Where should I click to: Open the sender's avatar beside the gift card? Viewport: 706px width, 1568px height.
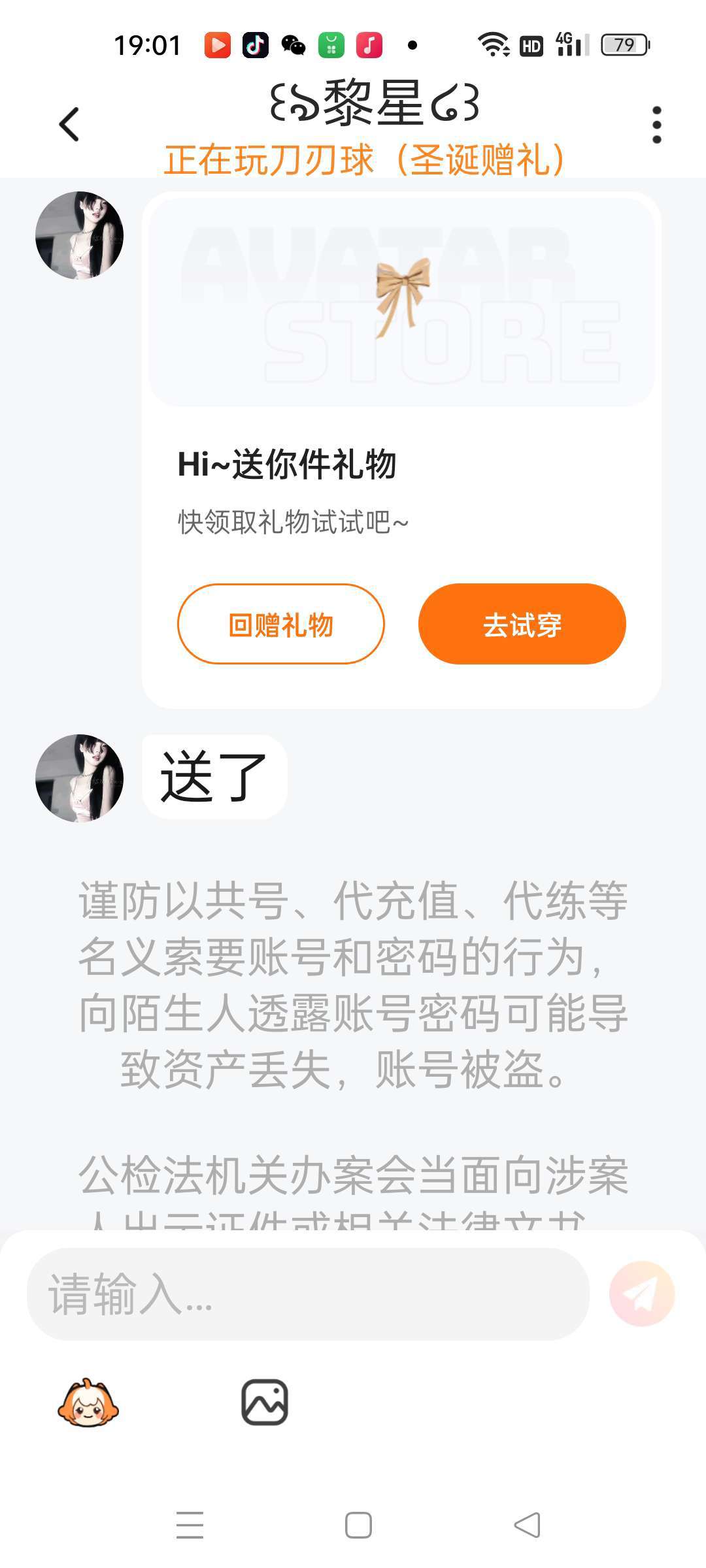tap(79, 235)
